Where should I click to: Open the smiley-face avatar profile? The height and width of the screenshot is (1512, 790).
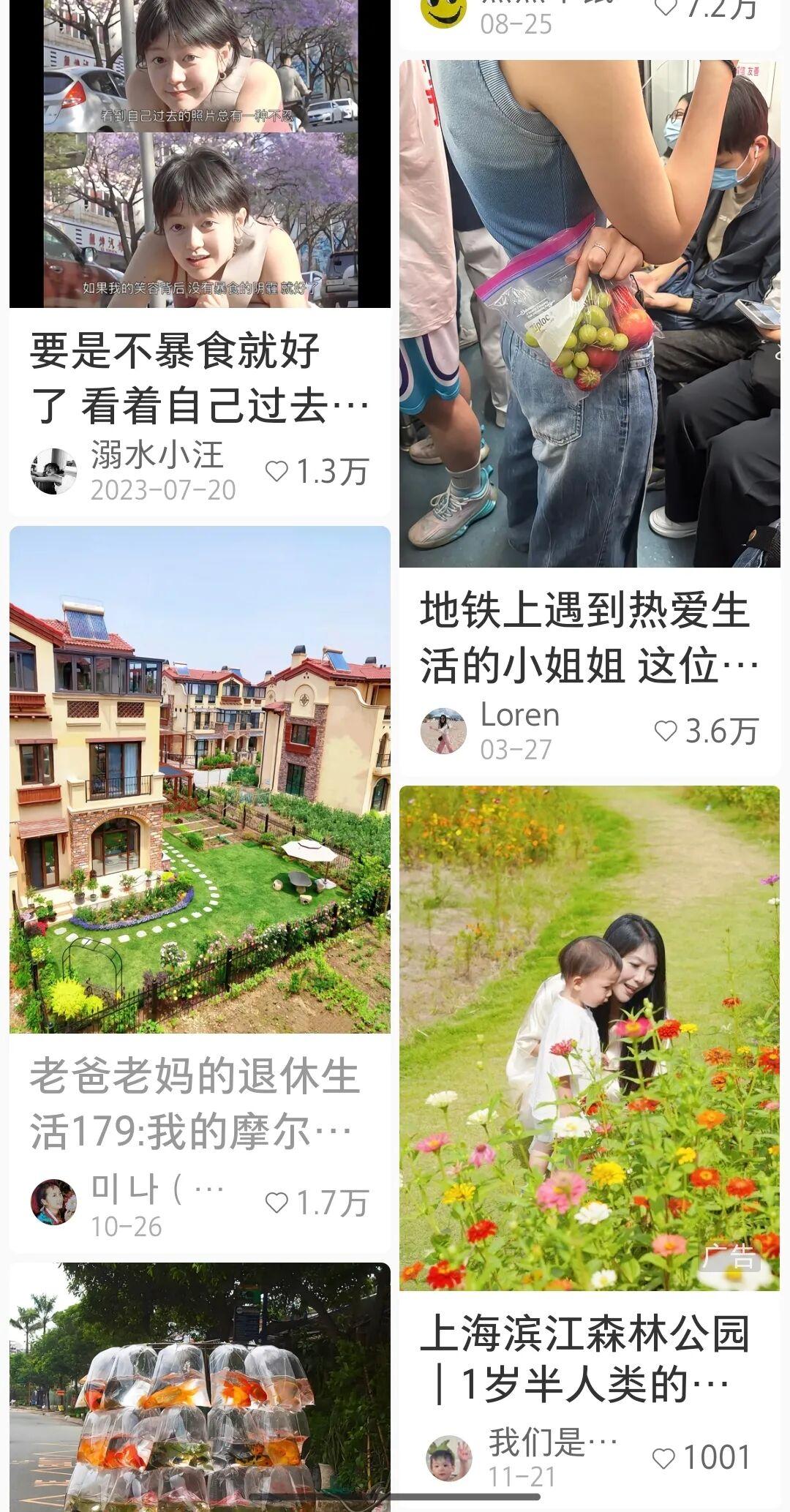443,10
